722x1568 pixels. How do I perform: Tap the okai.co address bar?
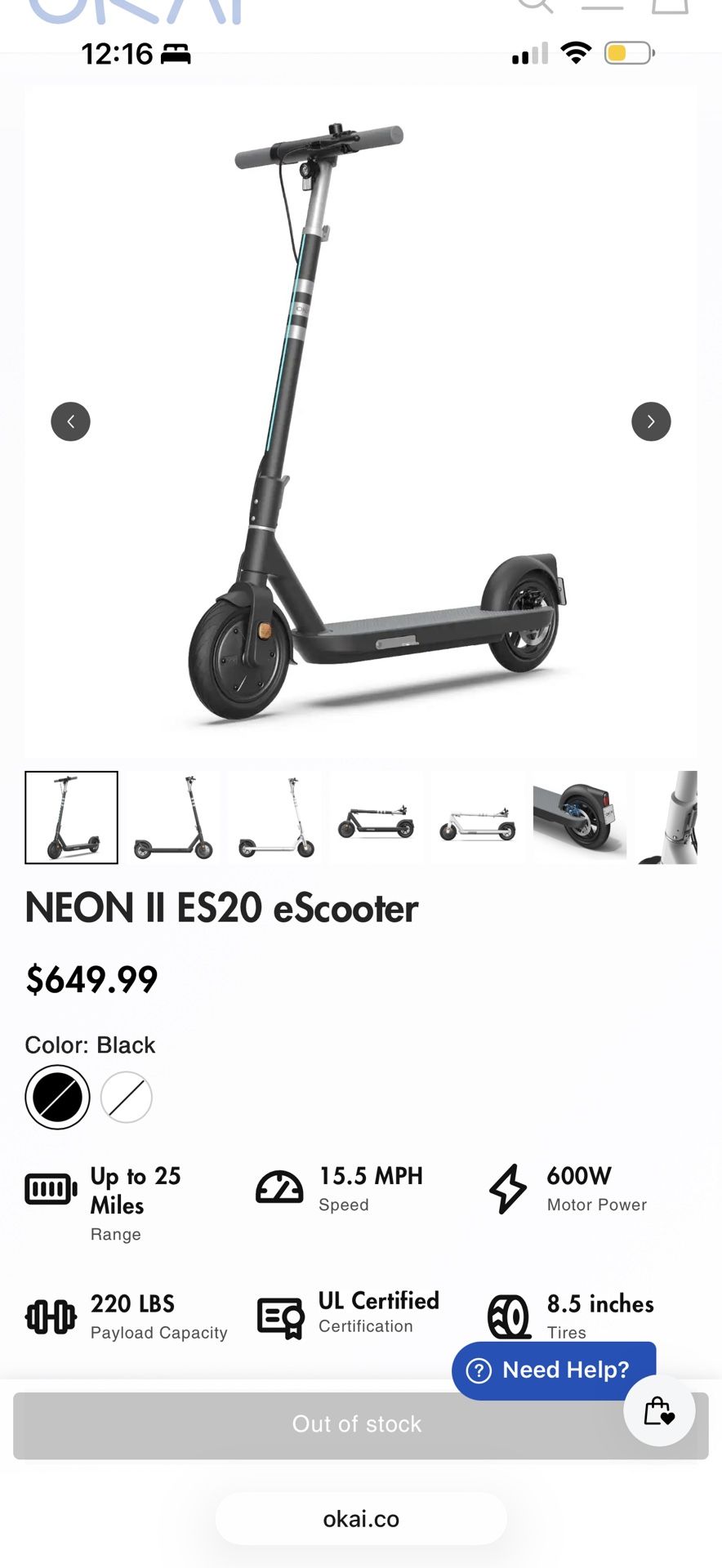pos(360,1518)
